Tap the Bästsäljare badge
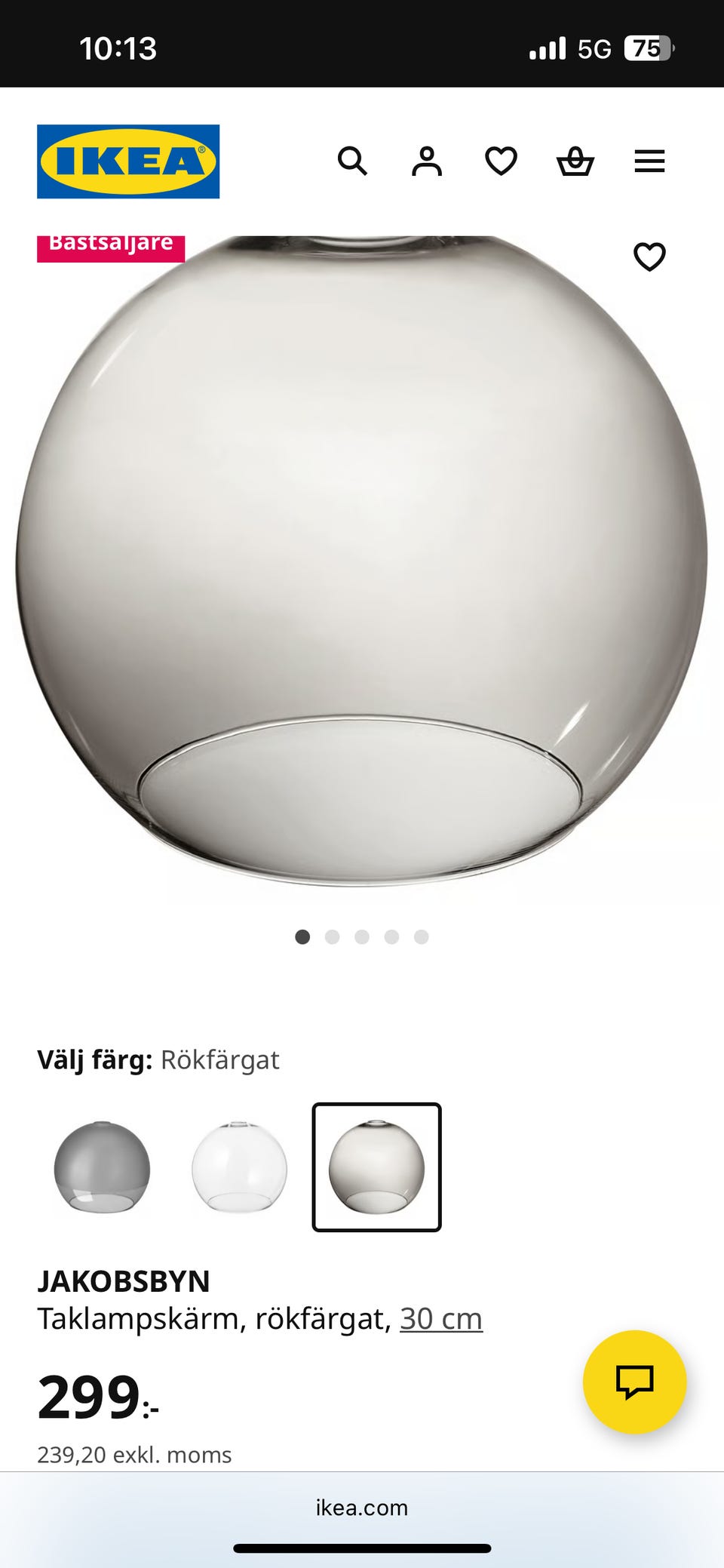 pos(110,243)
